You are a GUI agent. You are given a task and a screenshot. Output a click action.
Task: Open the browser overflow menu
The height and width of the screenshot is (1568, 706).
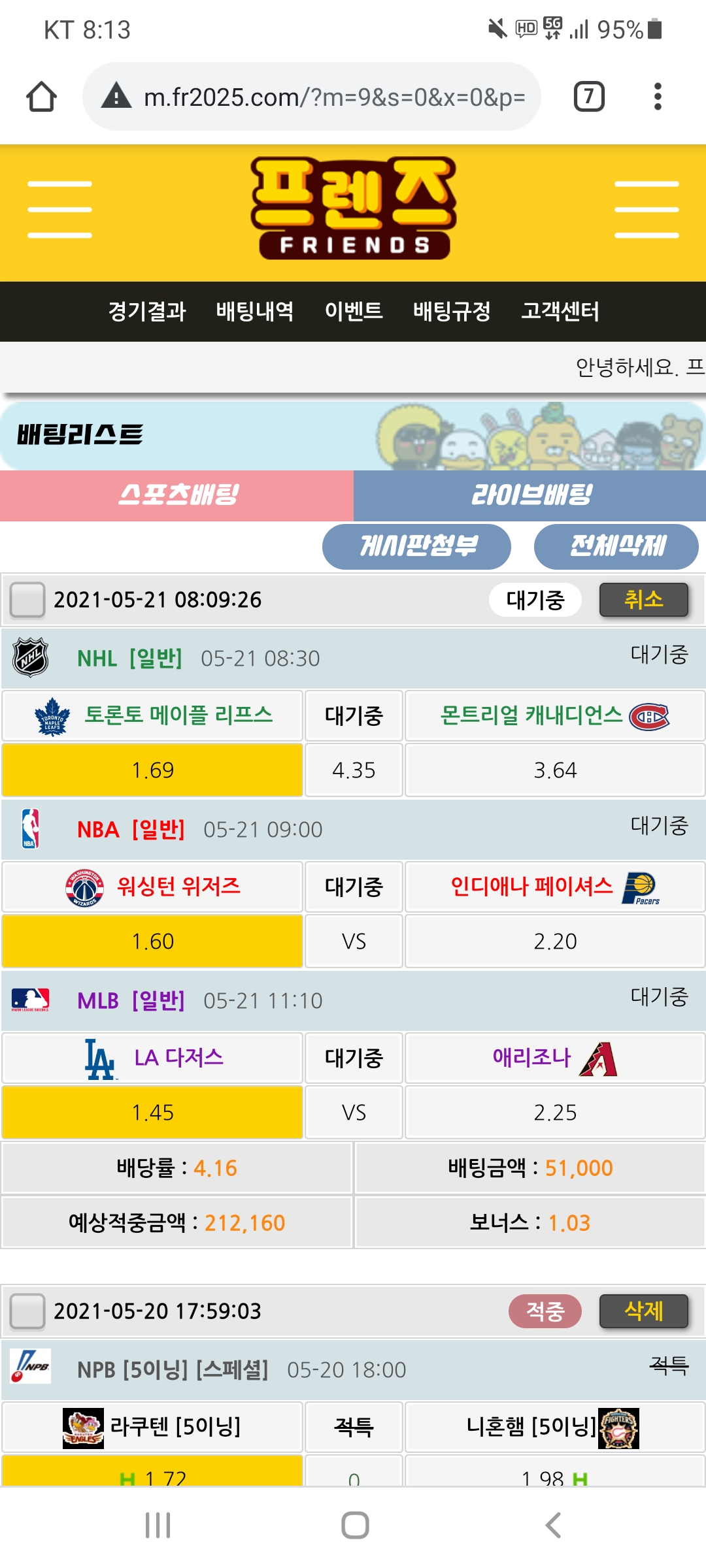coord(658,97)
